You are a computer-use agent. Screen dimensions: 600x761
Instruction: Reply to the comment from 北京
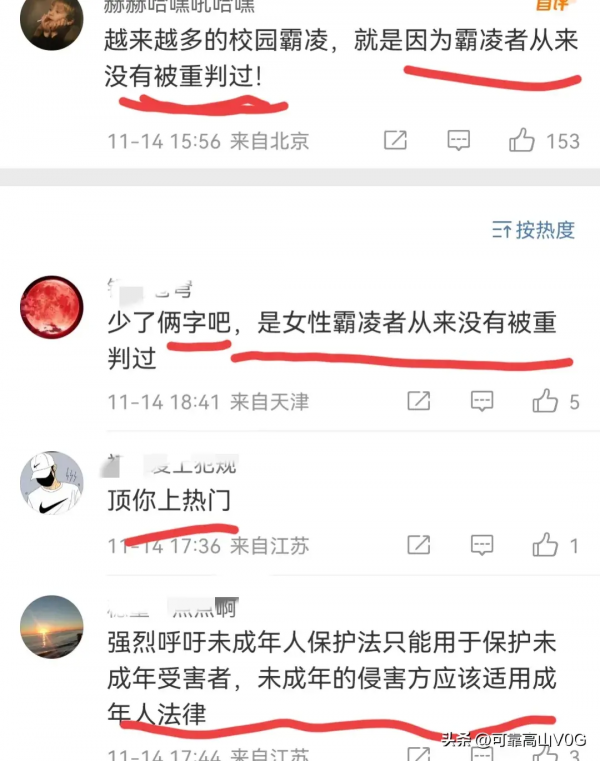tap(458, 141)
